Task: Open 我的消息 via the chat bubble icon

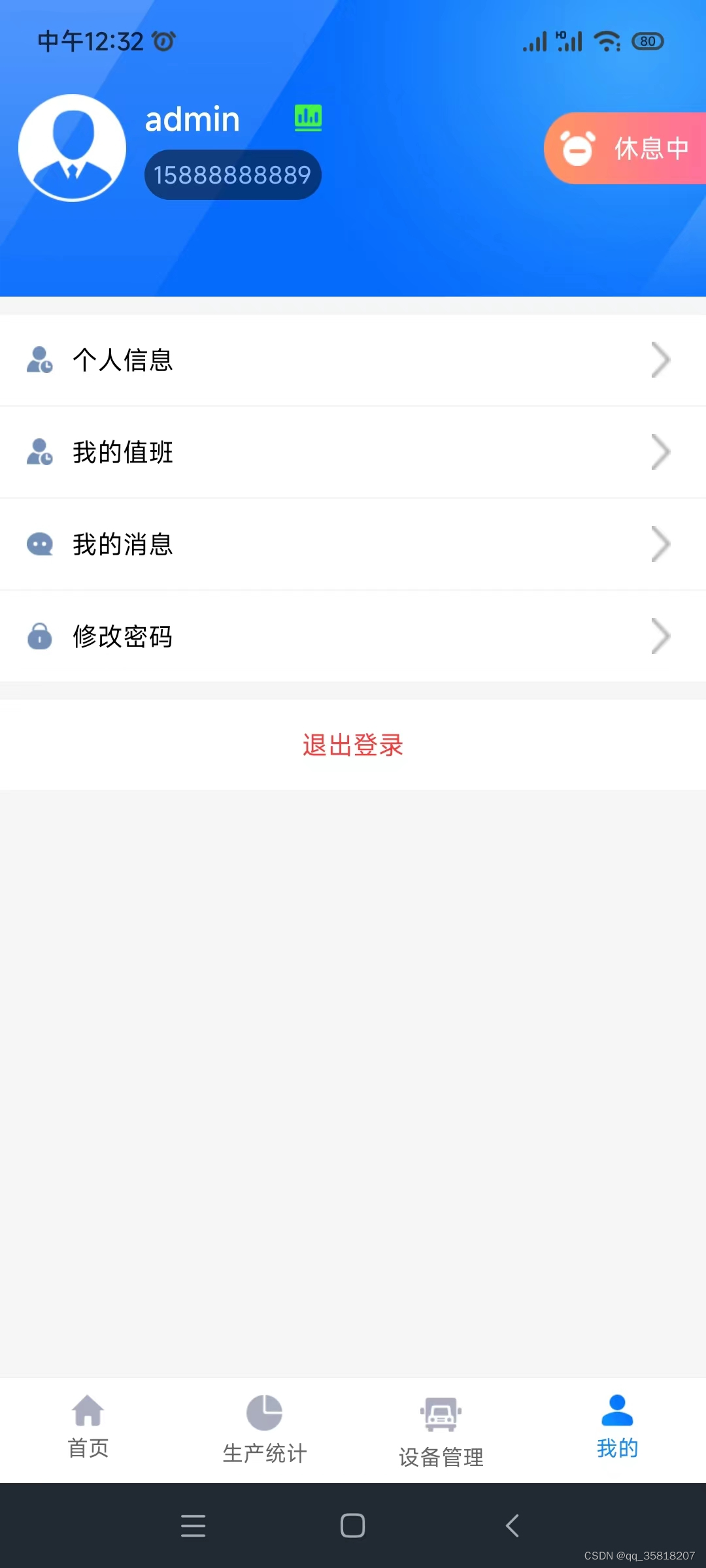Action: [39, 544]
